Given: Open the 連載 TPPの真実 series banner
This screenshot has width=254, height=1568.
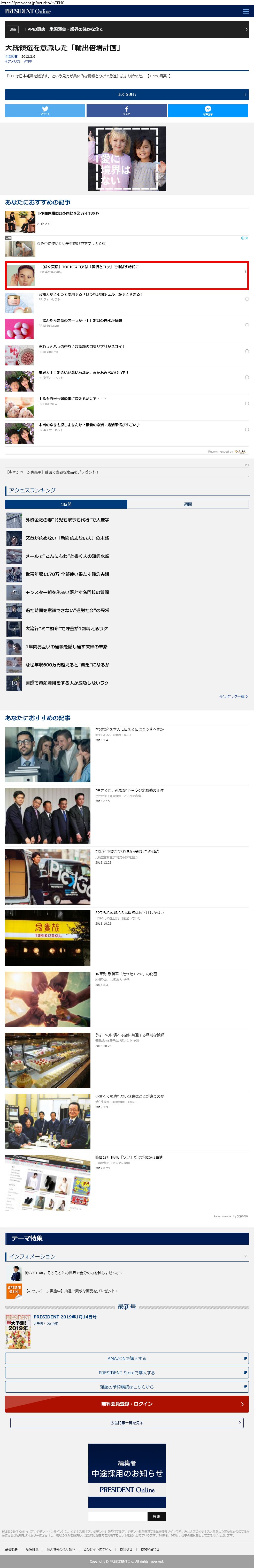Looking at the screenshot, I should (x=127, y=29).
